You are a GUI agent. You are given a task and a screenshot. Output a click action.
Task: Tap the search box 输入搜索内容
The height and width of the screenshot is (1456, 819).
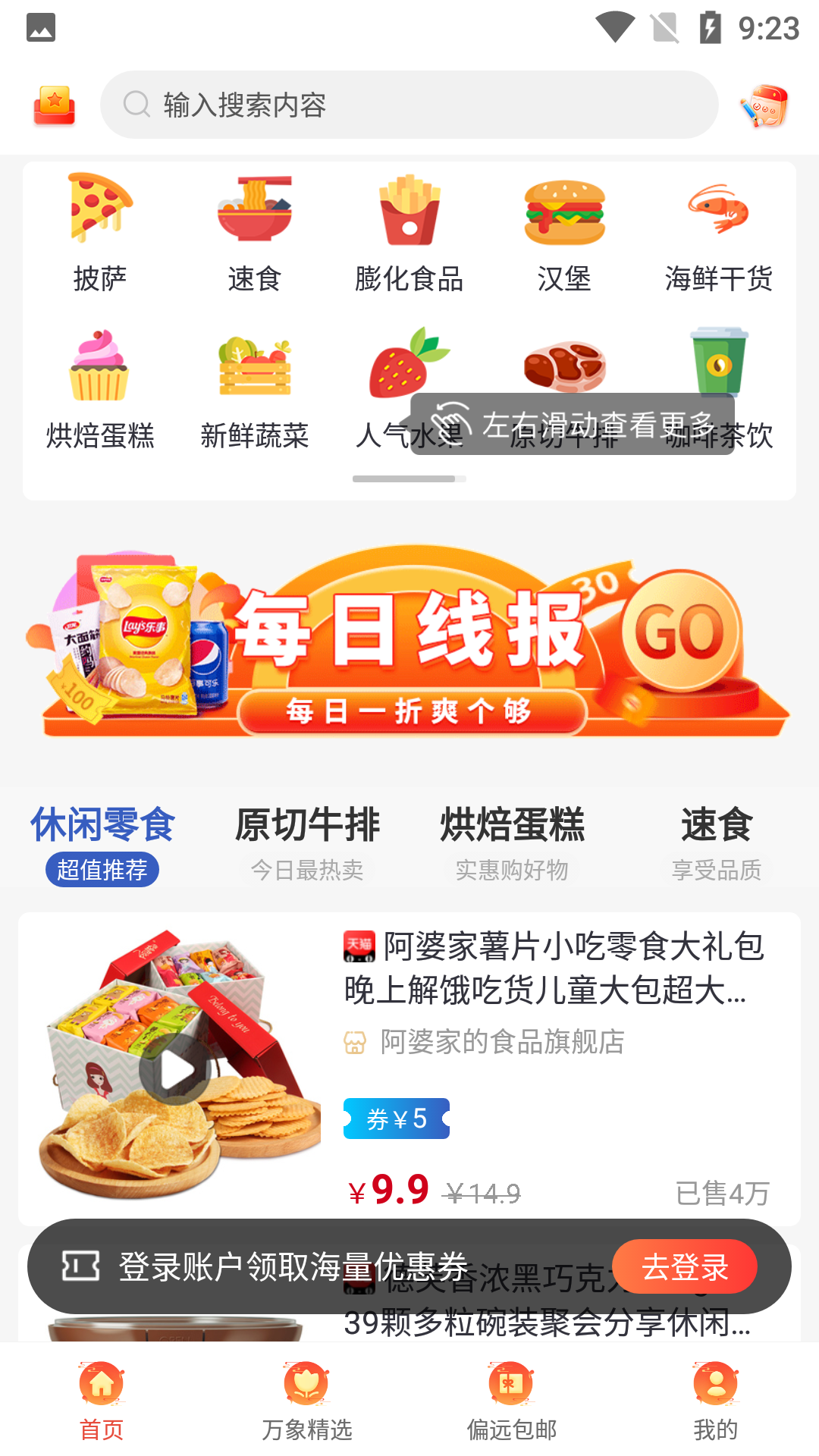coord(409,105)
